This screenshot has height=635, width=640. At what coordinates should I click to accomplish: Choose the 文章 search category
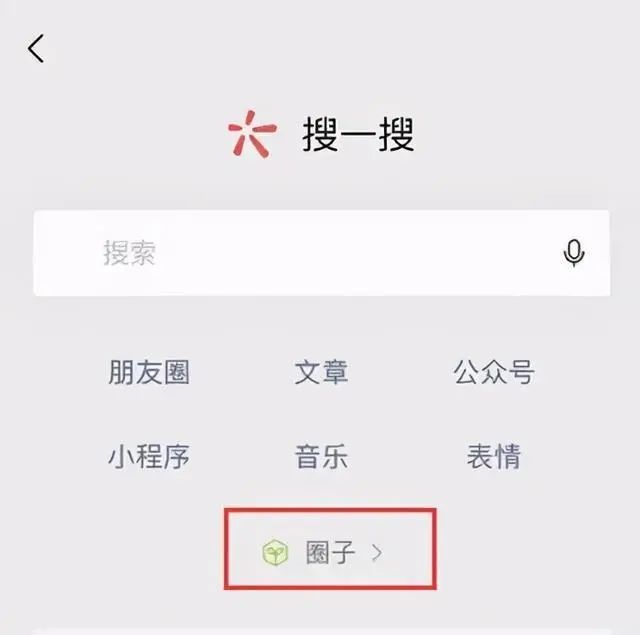(x=321, y=373)
